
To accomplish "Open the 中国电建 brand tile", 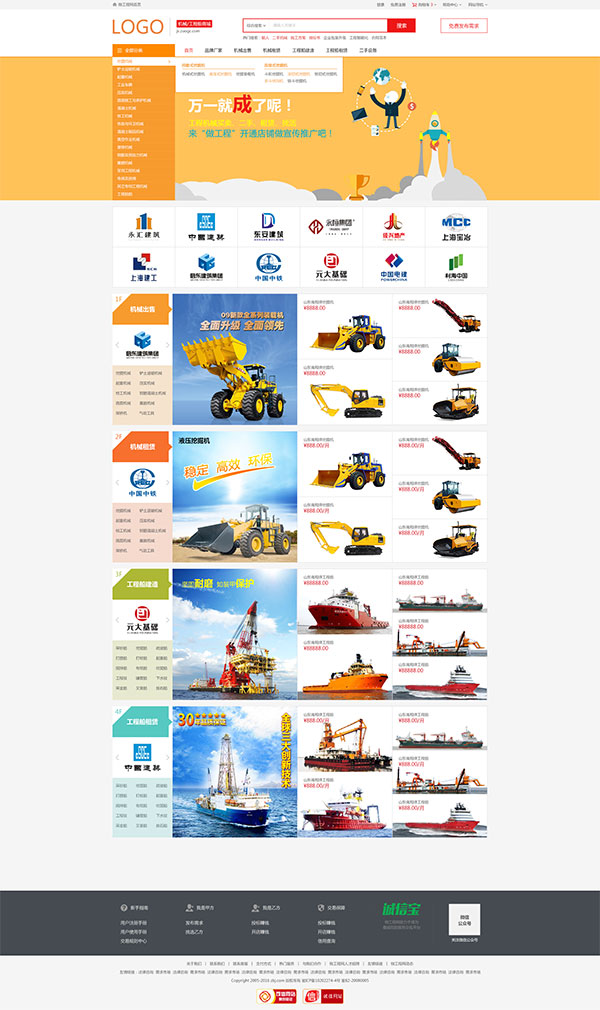I will [x=393, y=266].
